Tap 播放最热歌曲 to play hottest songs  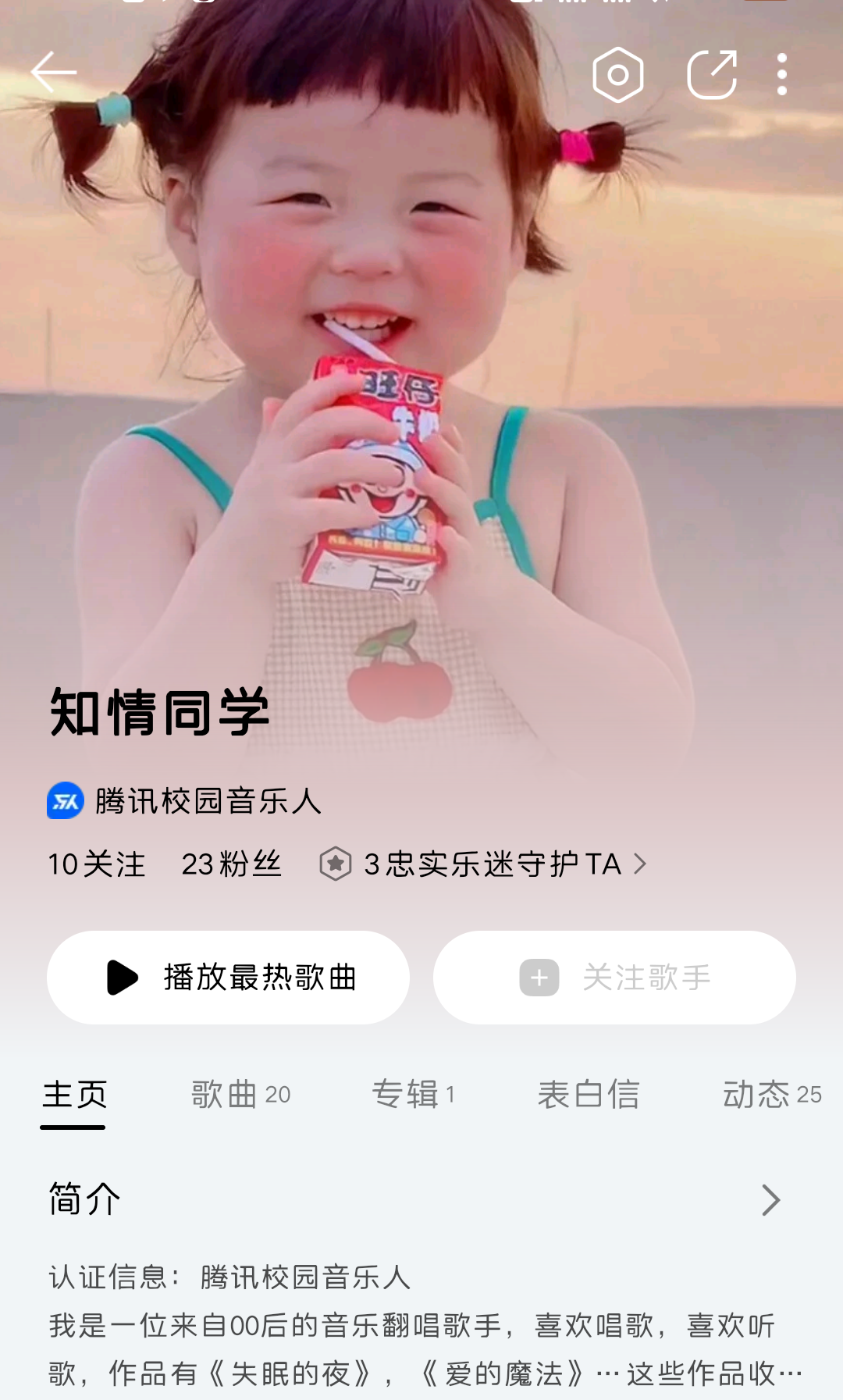point(228,977)
